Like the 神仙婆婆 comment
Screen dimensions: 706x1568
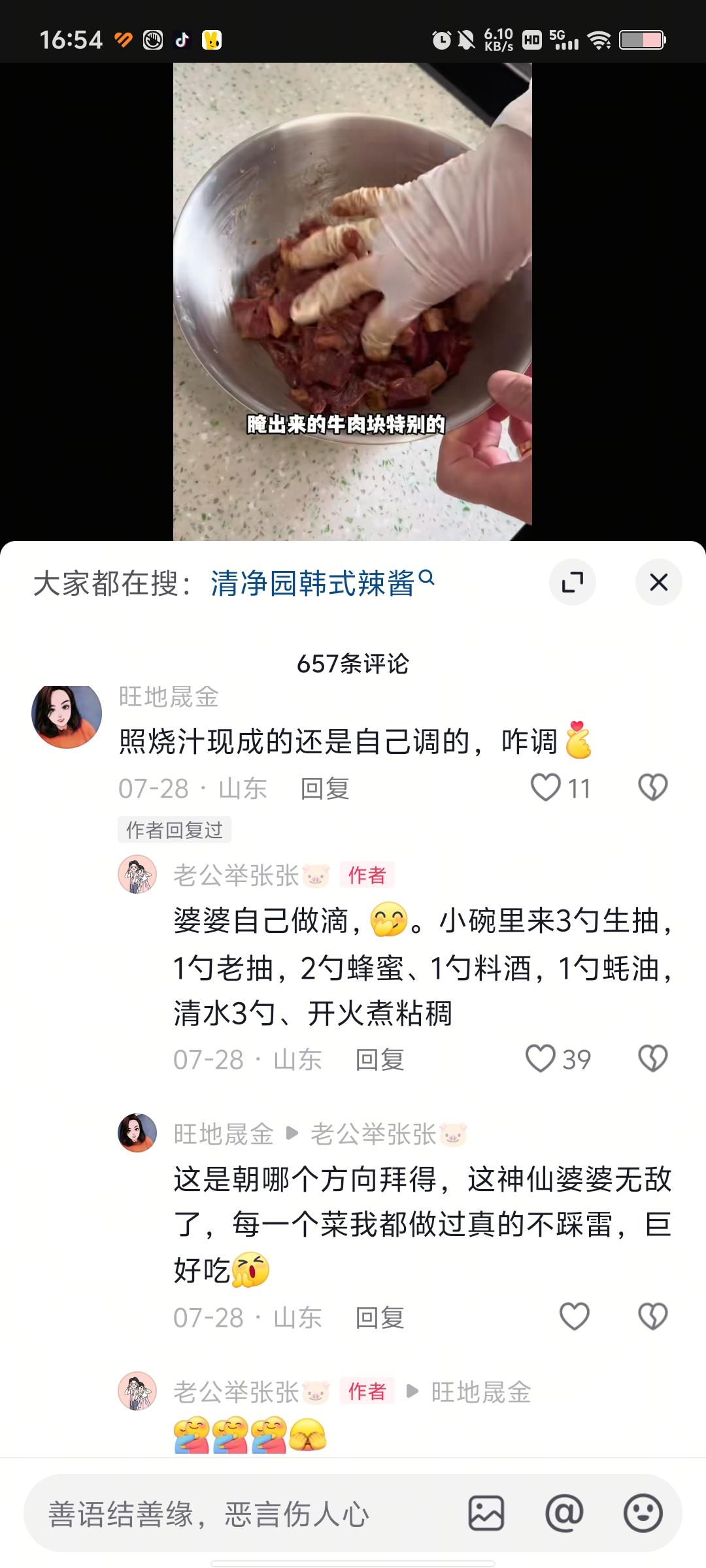coord(575,1316)
